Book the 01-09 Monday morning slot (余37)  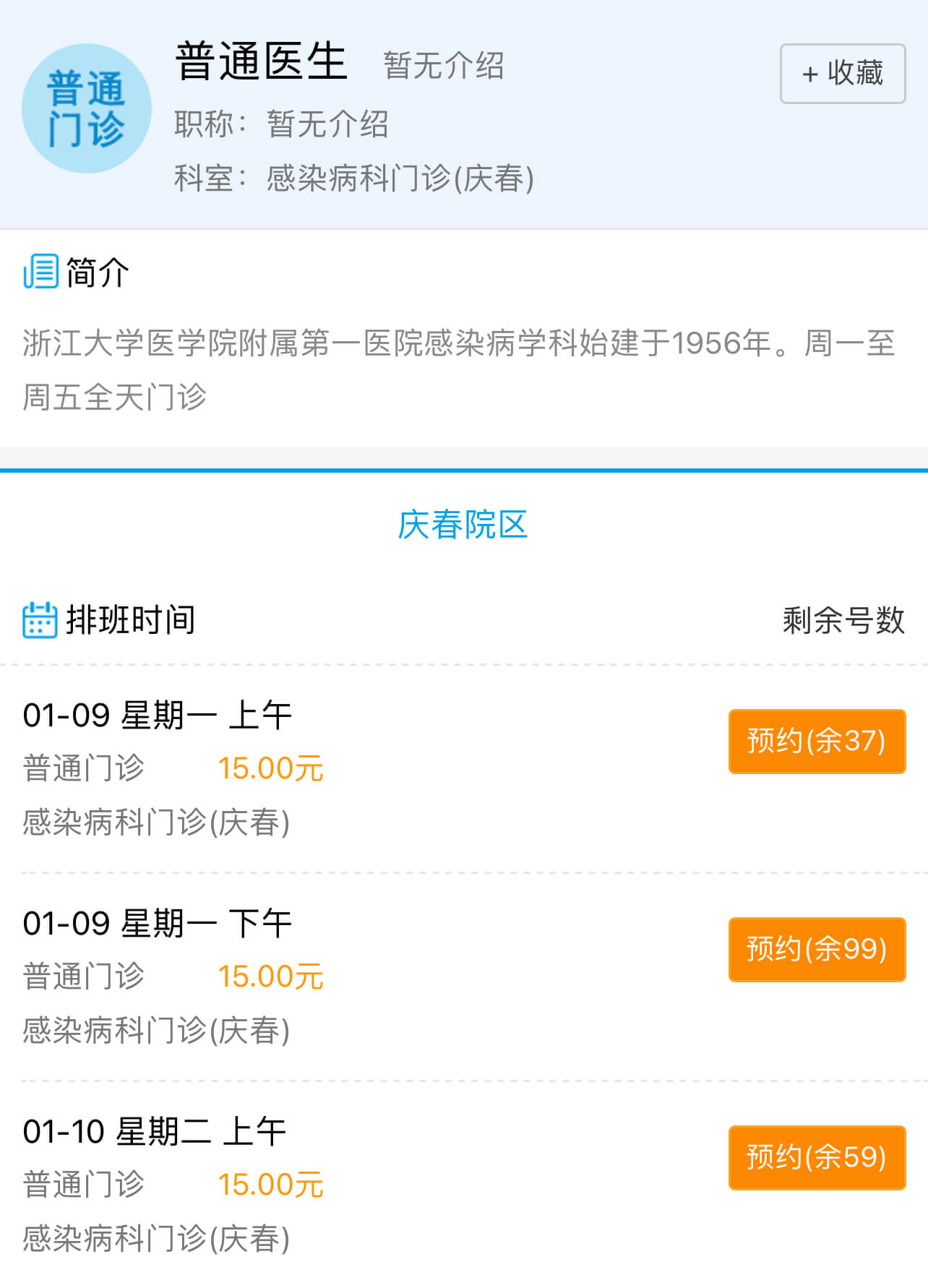pyautogui.click(x=817, y=741)
